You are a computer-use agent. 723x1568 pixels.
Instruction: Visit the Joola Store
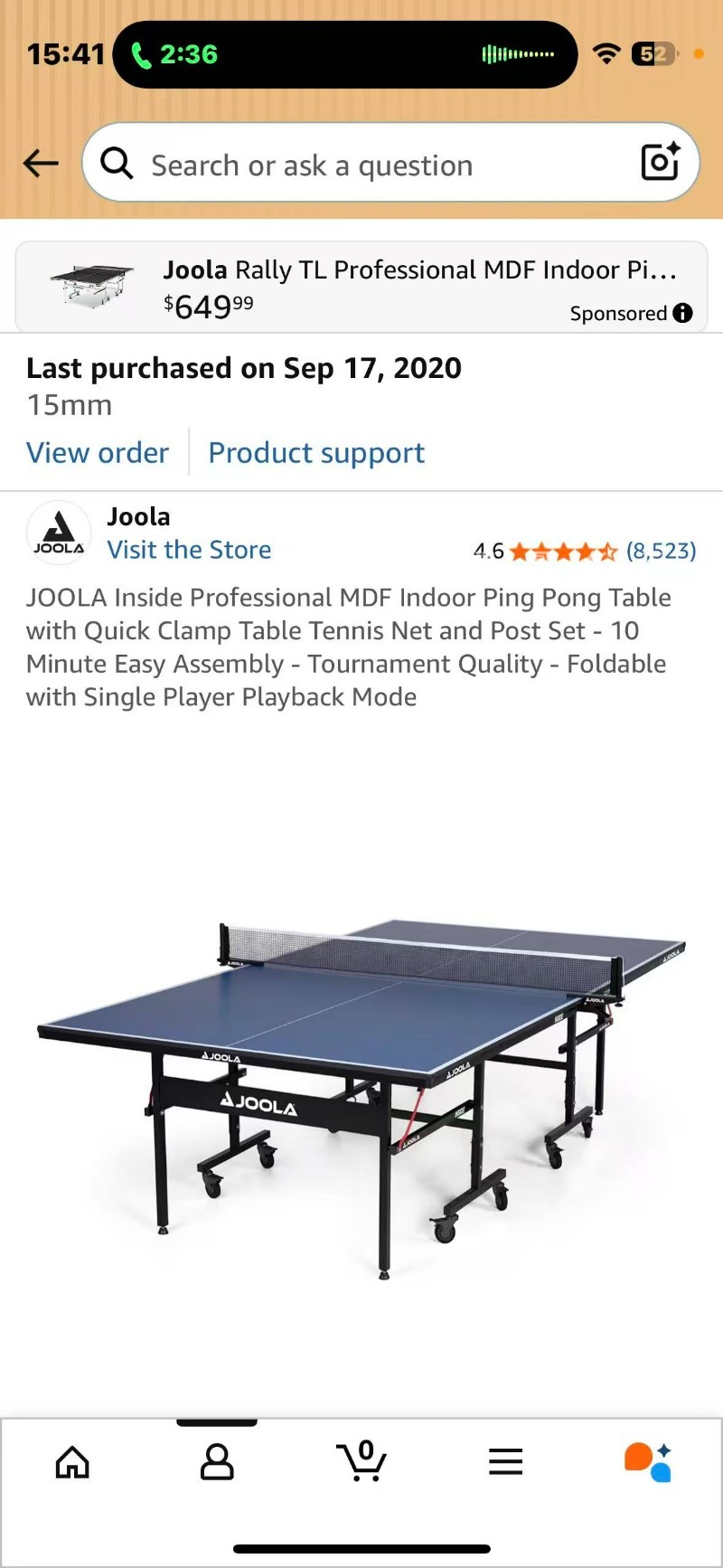[189, 550]
